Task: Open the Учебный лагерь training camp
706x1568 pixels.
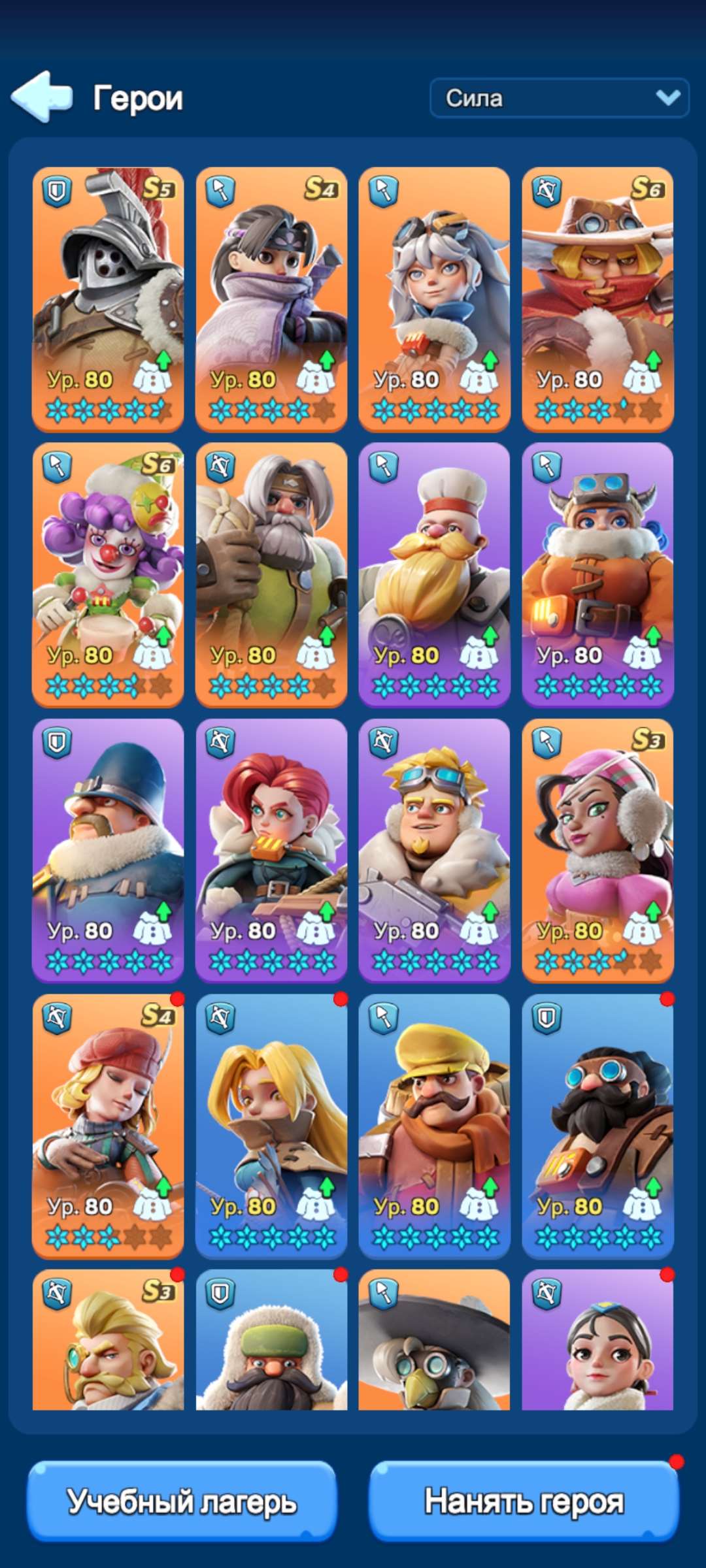Action: (182, 1501)
